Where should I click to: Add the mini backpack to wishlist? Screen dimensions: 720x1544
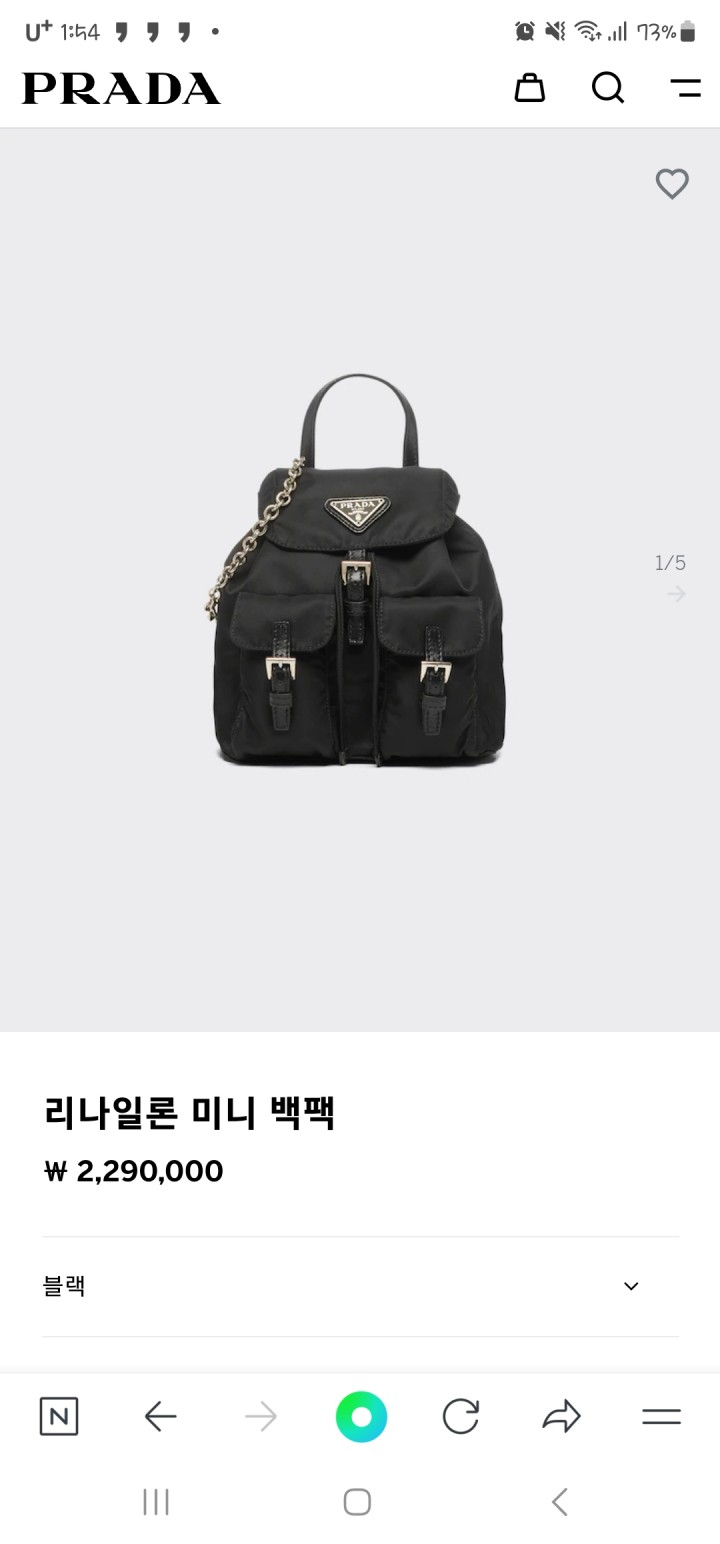pyautogui.click(x=672, y=183)
